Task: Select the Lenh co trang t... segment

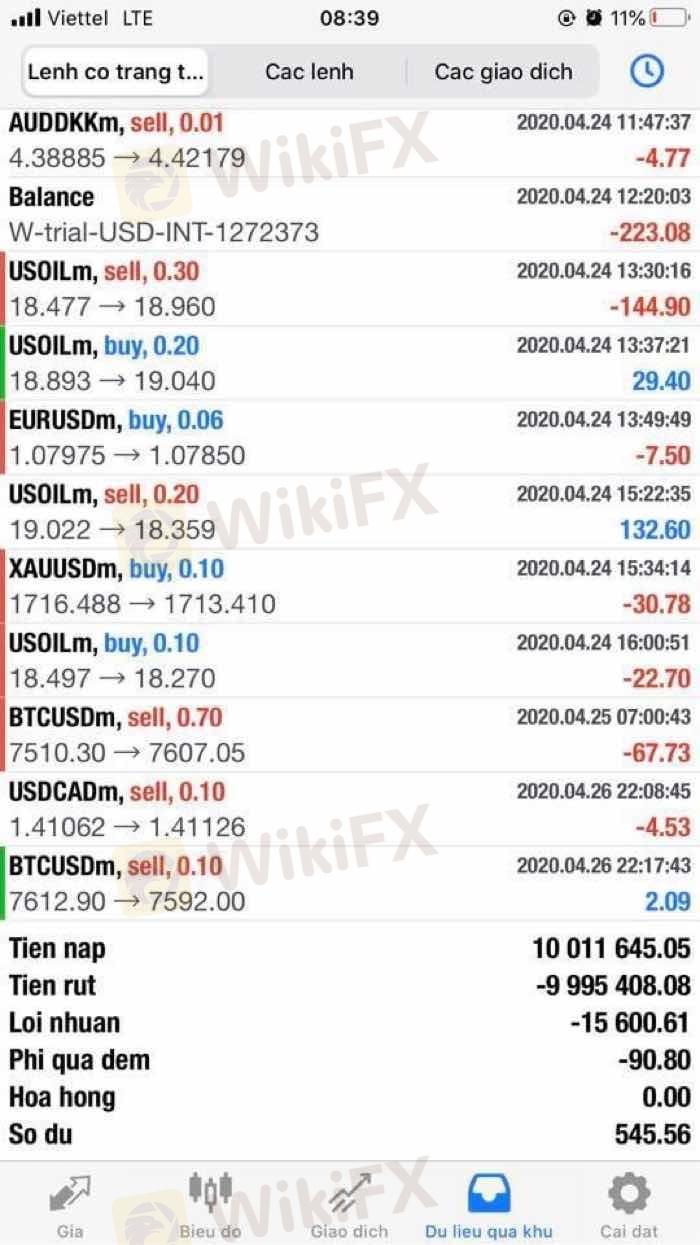Action: [x=115, y=72]
